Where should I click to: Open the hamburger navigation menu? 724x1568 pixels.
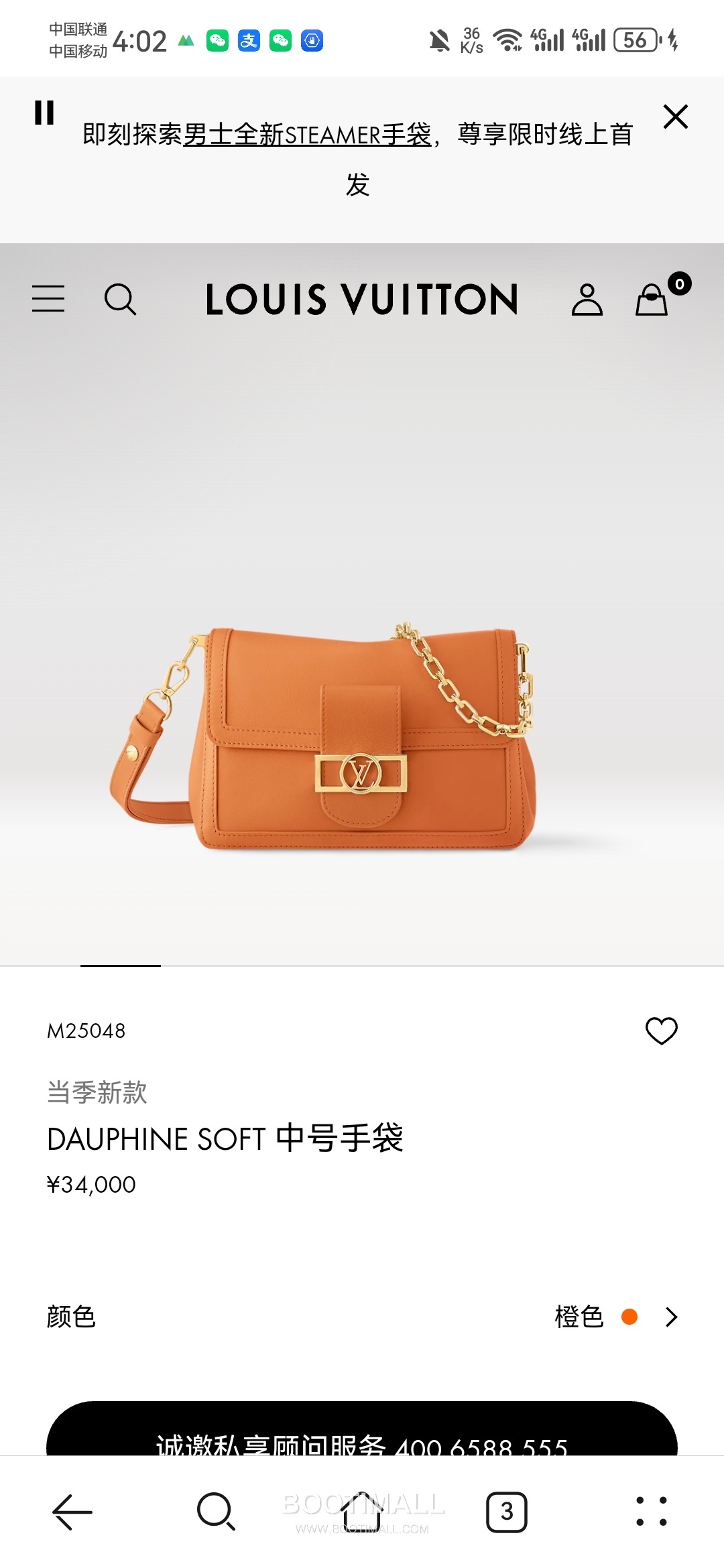[x=47, y=300]
